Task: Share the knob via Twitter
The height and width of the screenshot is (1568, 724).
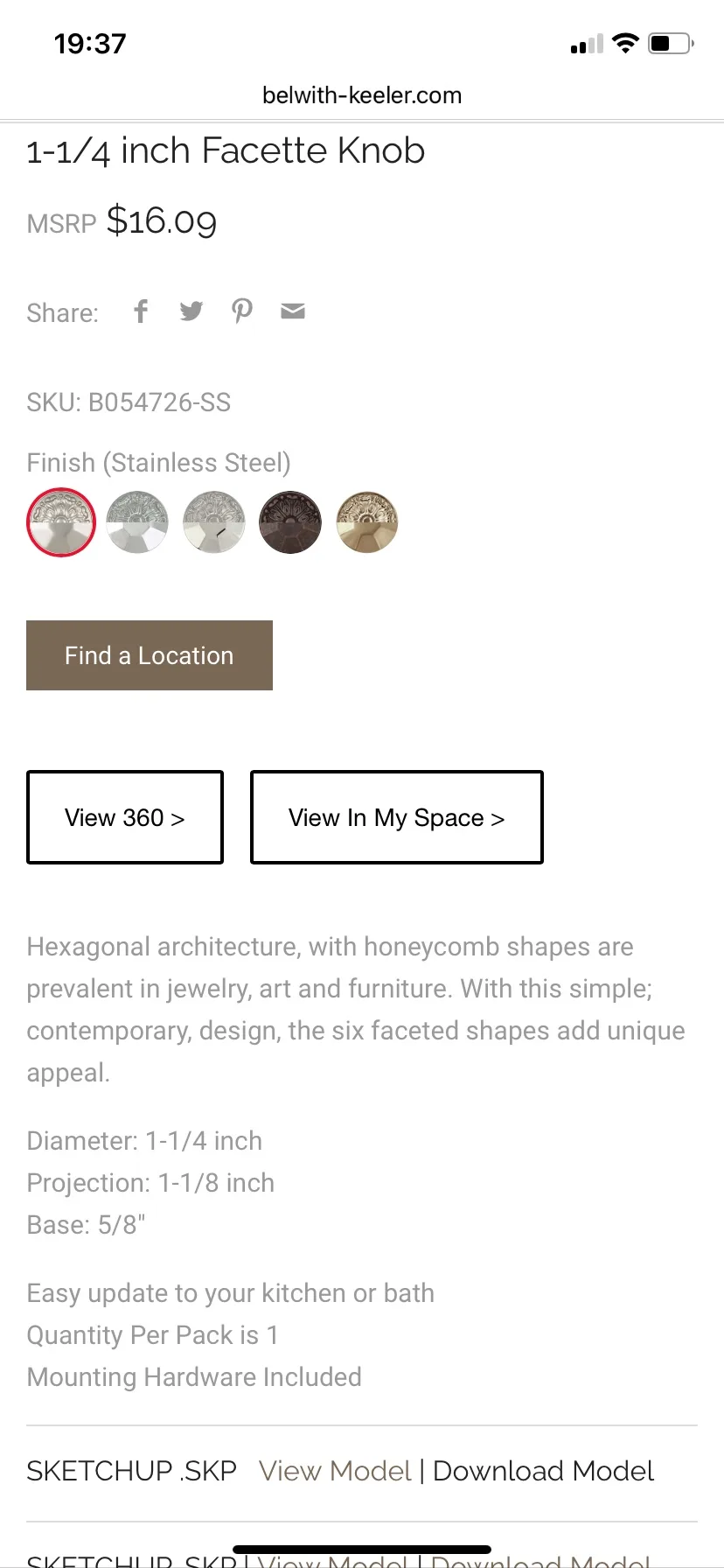Action: click(x=191, y=311)
